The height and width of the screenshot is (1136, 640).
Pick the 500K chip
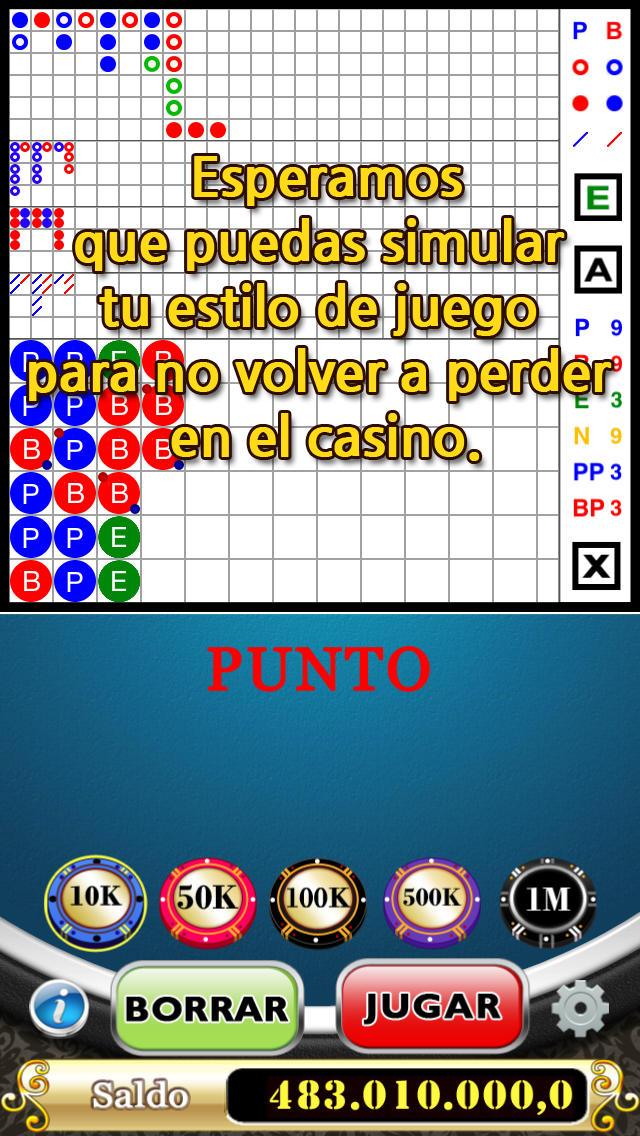[x=431, y=898]
